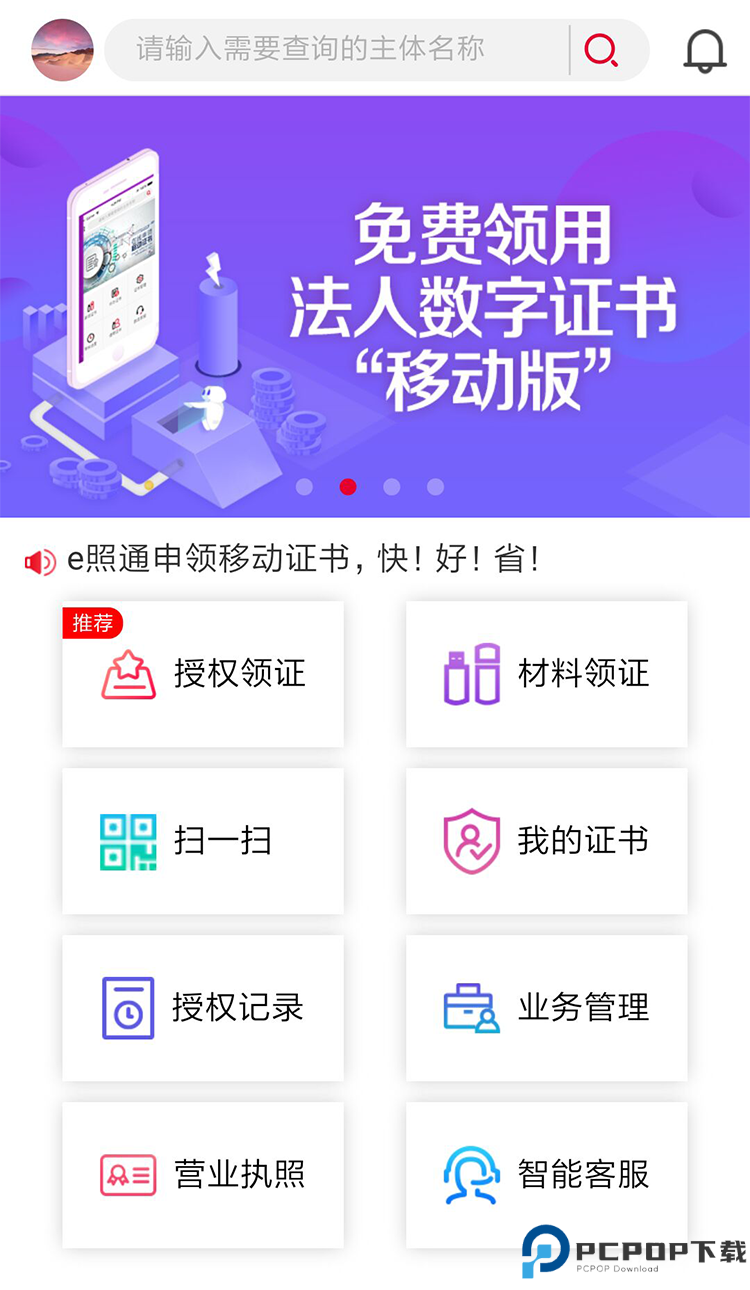The width and height of the screenshot is (750, 1290).
Task: Tap the red search magnifier icon
Action: tap(600, 50)
